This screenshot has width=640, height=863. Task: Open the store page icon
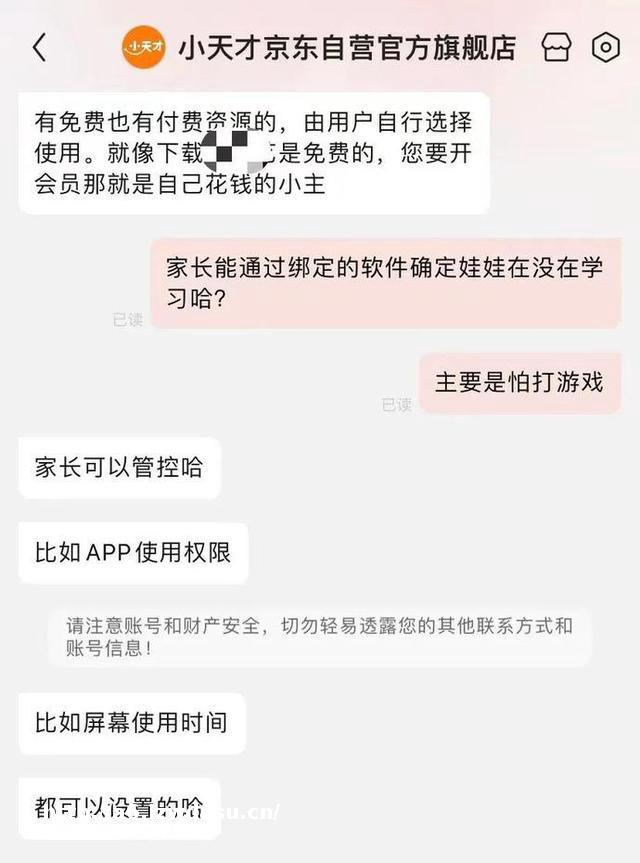click(556, 48)
